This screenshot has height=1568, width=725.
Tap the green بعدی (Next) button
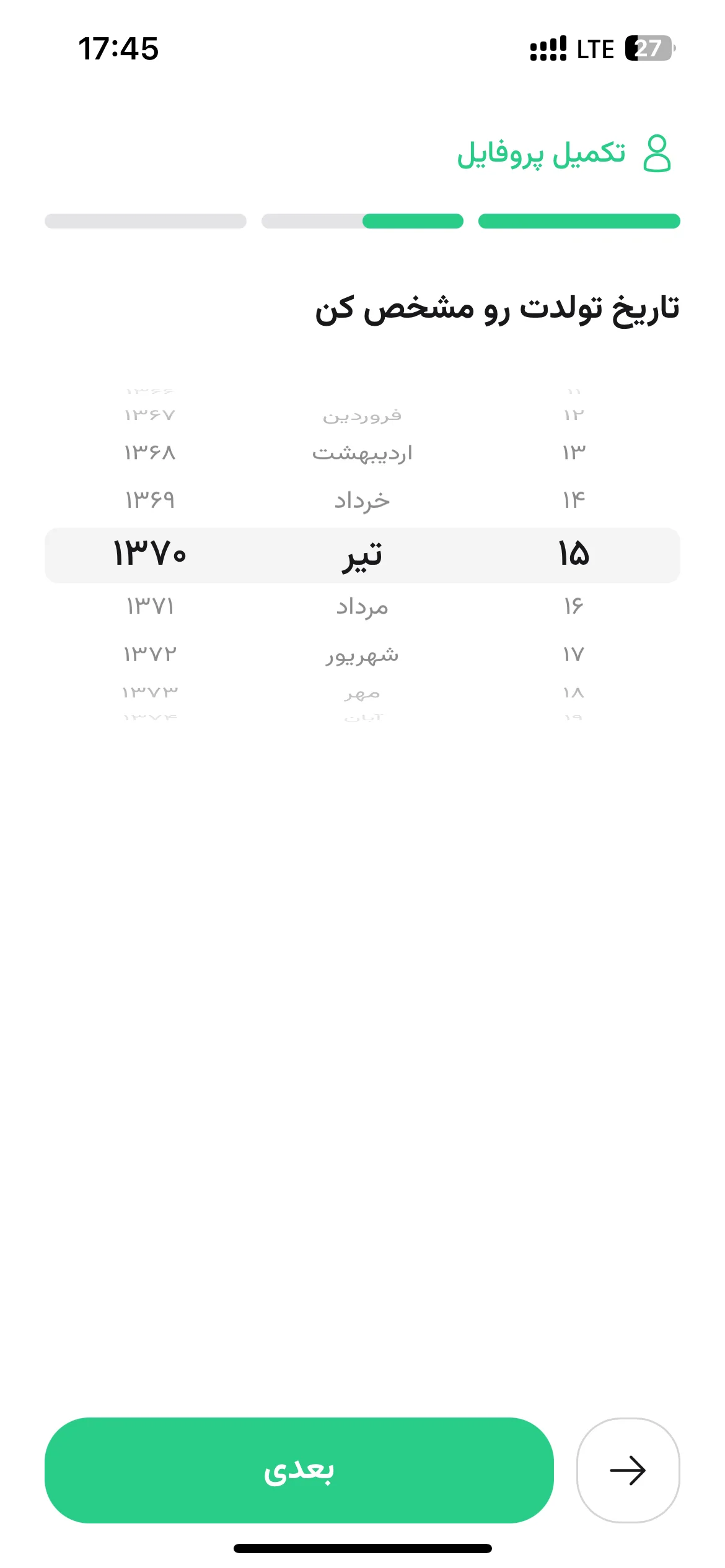(x=299, y=1470)
